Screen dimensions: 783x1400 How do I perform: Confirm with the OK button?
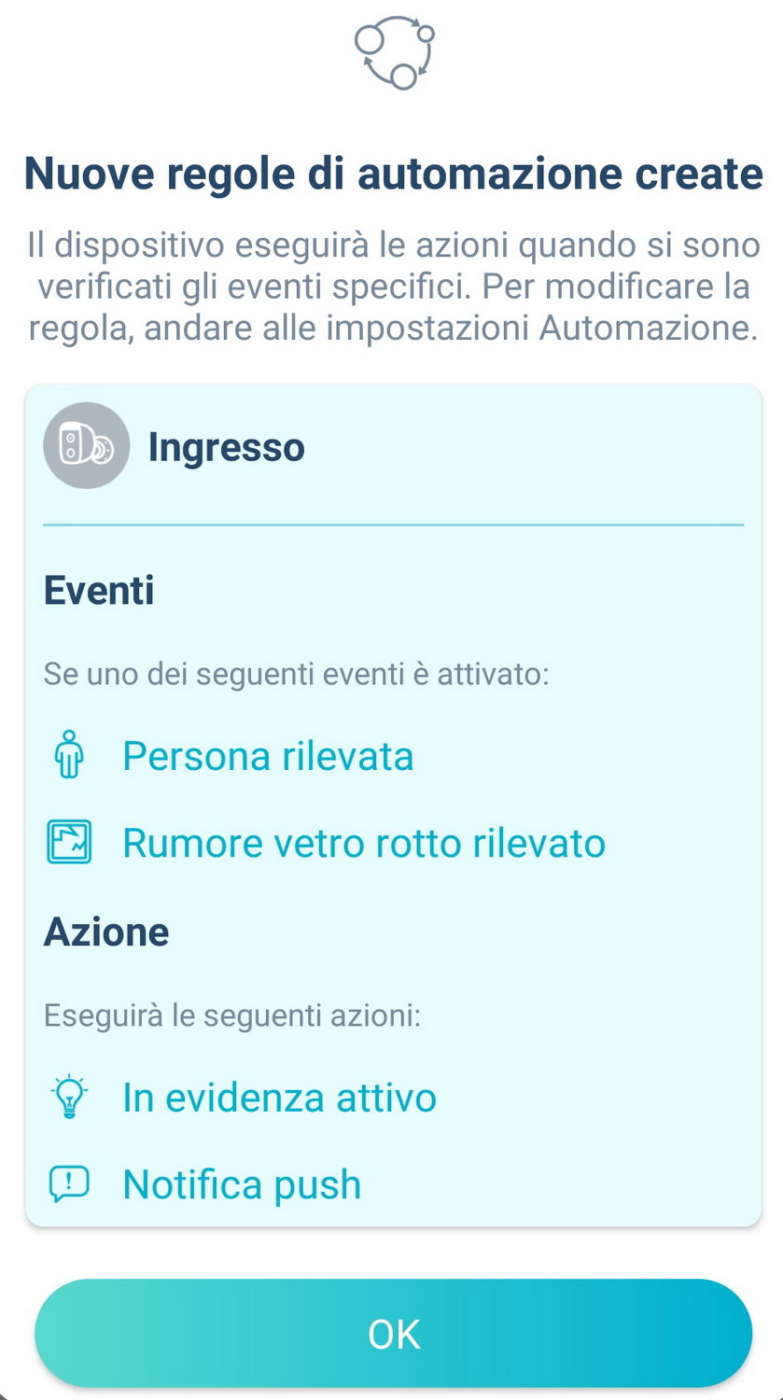coord(393,1333)
